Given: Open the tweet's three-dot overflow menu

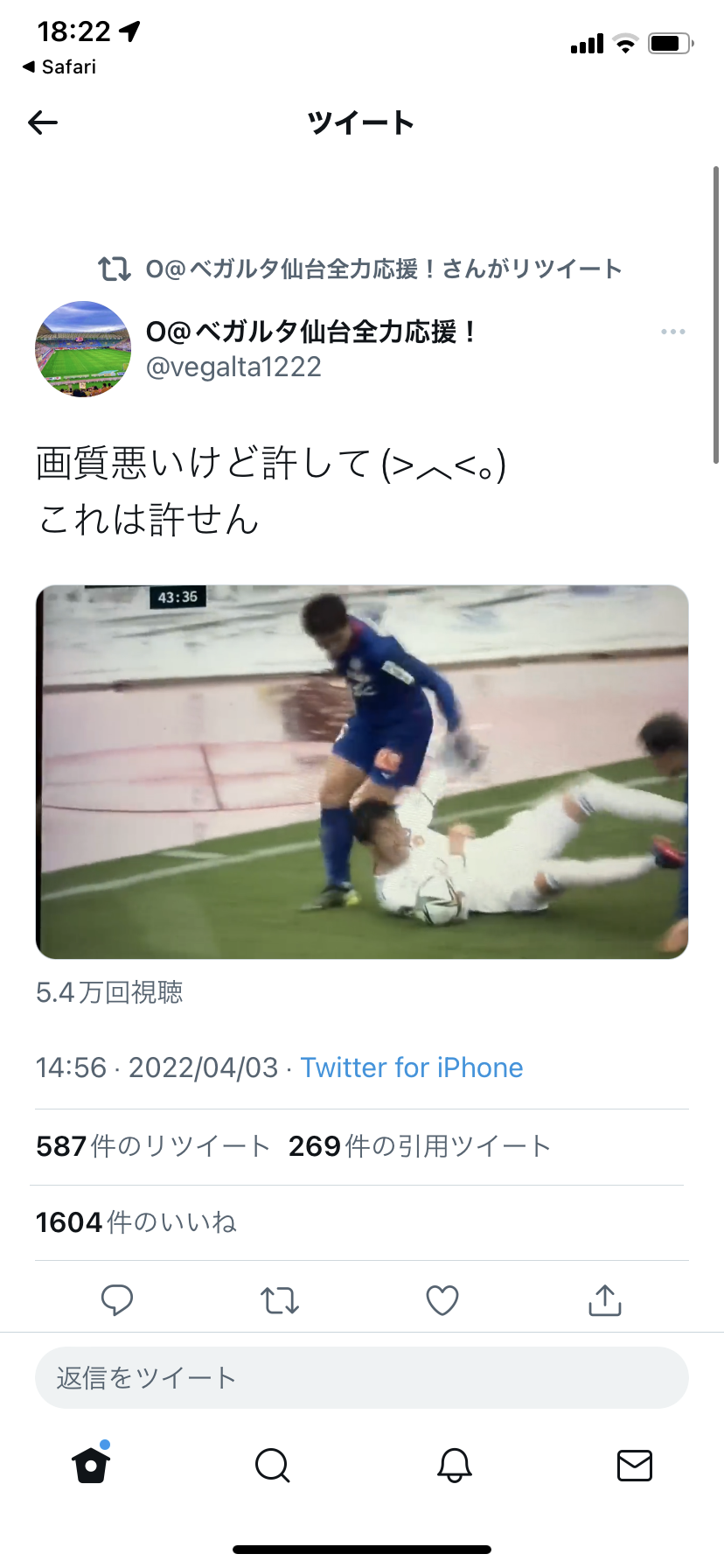Looking at the screenshot, I should pyautogui.click(x=673, y=332).
